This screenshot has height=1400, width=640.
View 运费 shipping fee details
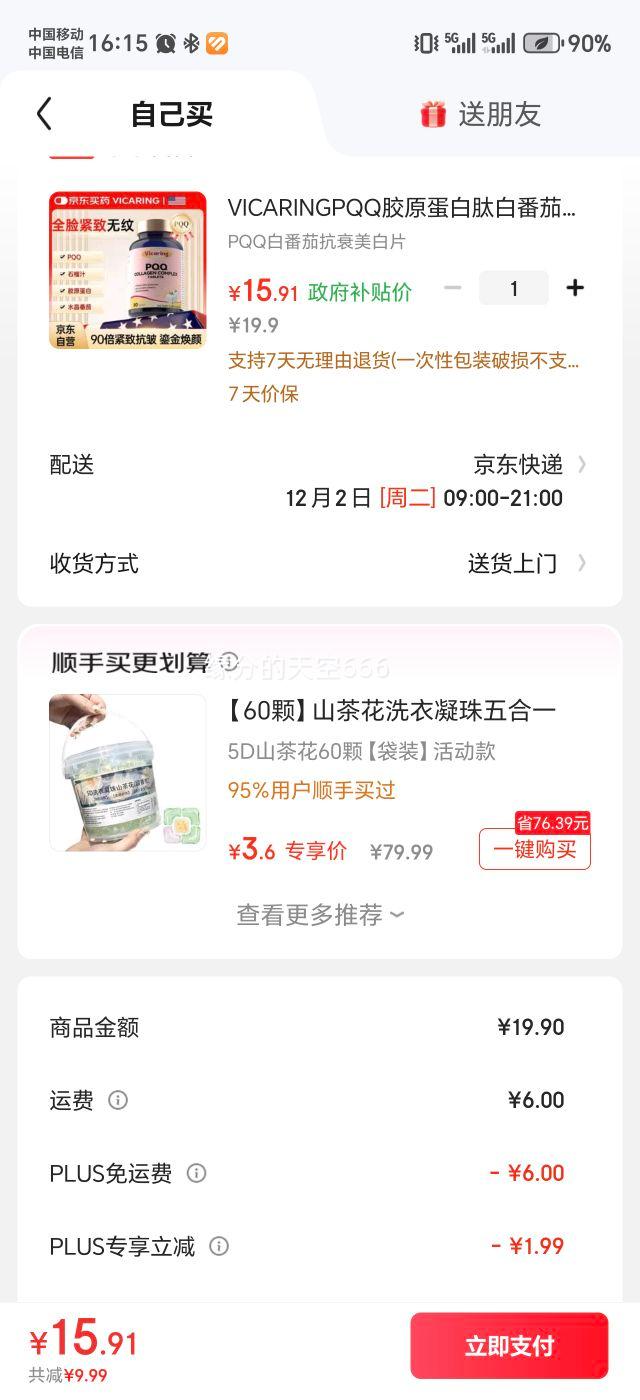tap(118, 1100)
